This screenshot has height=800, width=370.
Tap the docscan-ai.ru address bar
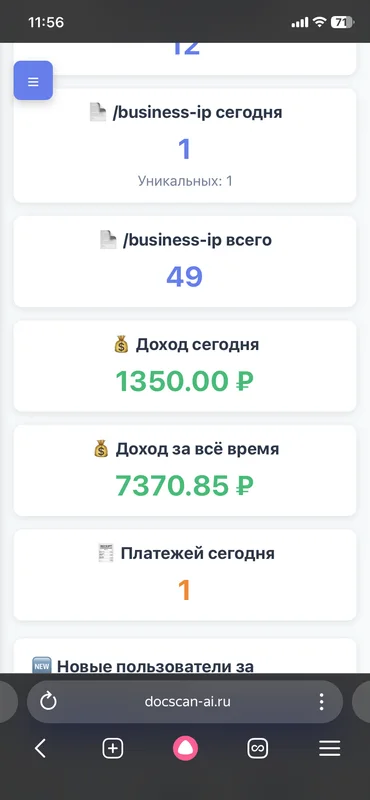pos(185,702)
